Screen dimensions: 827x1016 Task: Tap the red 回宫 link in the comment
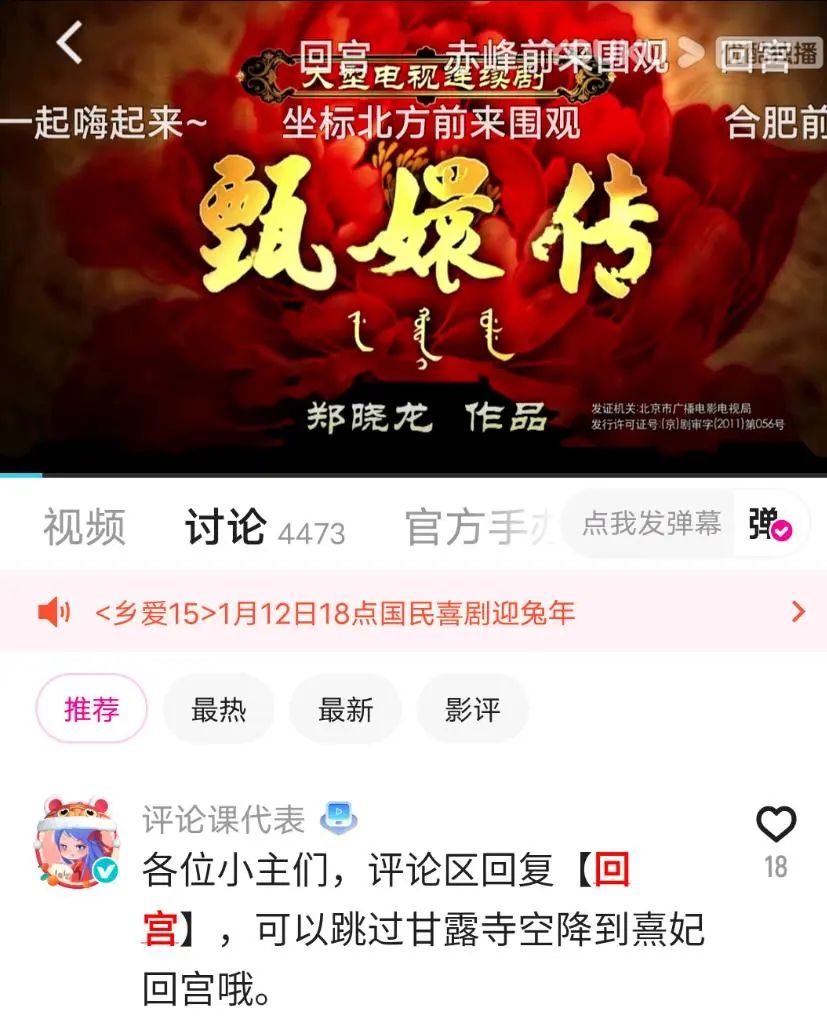(x=612, y=871)
